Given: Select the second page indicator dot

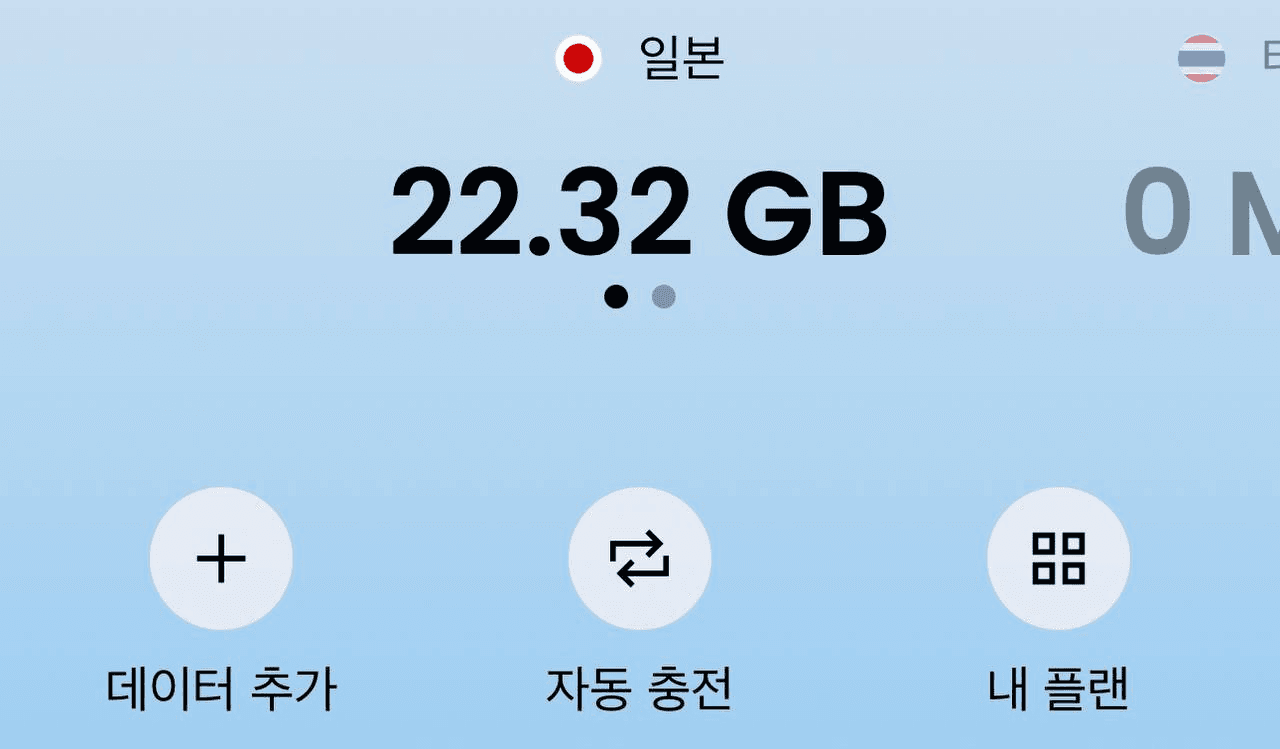Looking at the screenshot, I should pos(664,297).
